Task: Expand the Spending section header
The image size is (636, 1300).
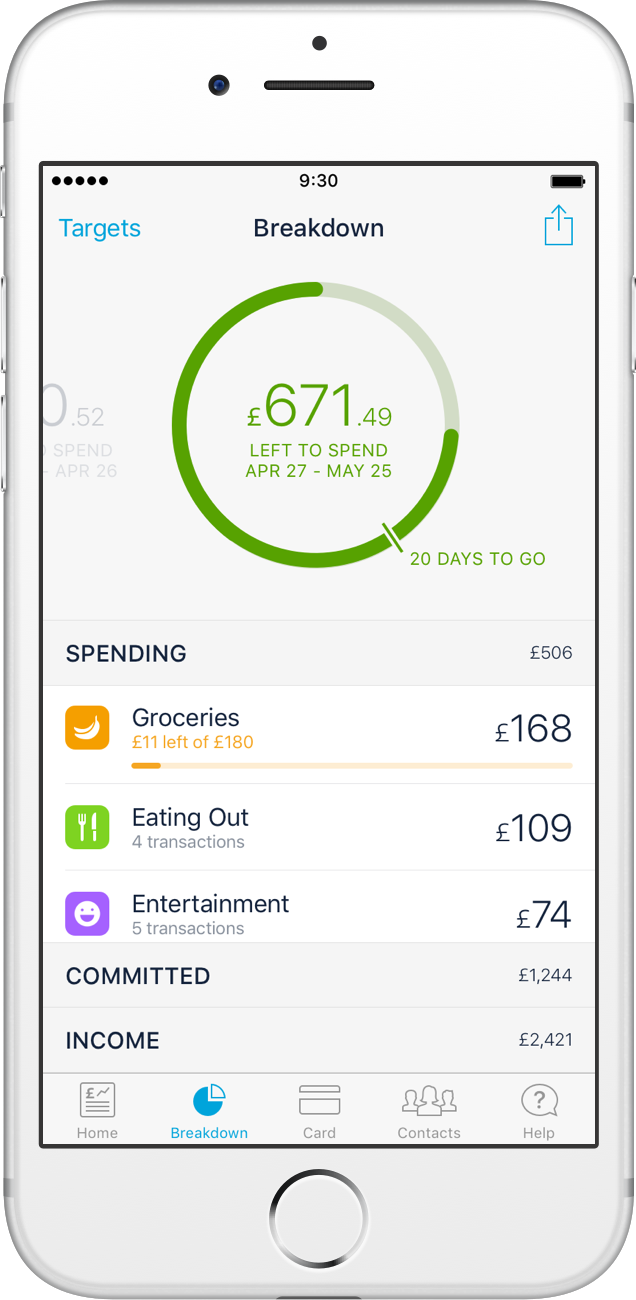Action: [318, 653]
